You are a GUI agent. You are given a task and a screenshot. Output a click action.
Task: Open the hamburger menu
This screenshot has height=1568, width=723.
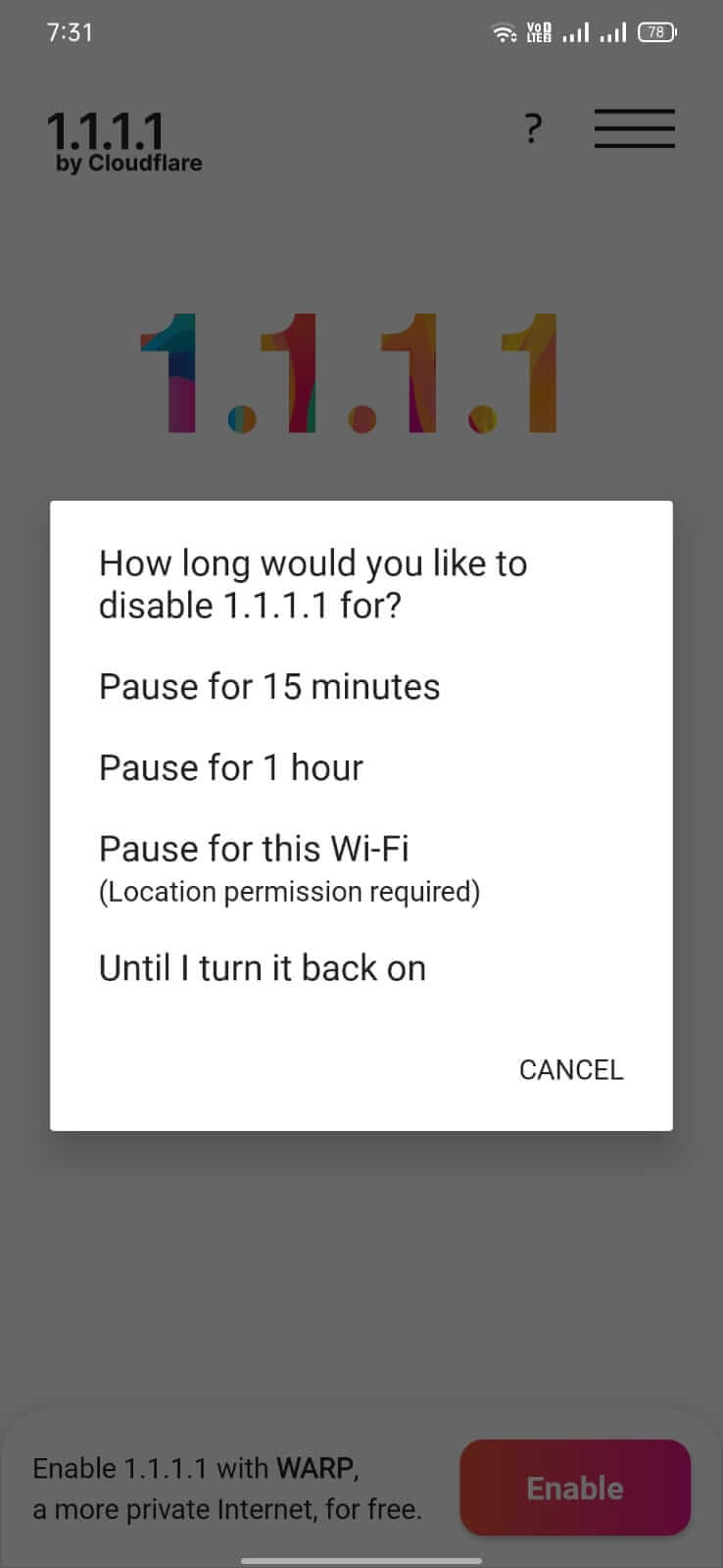634,128
